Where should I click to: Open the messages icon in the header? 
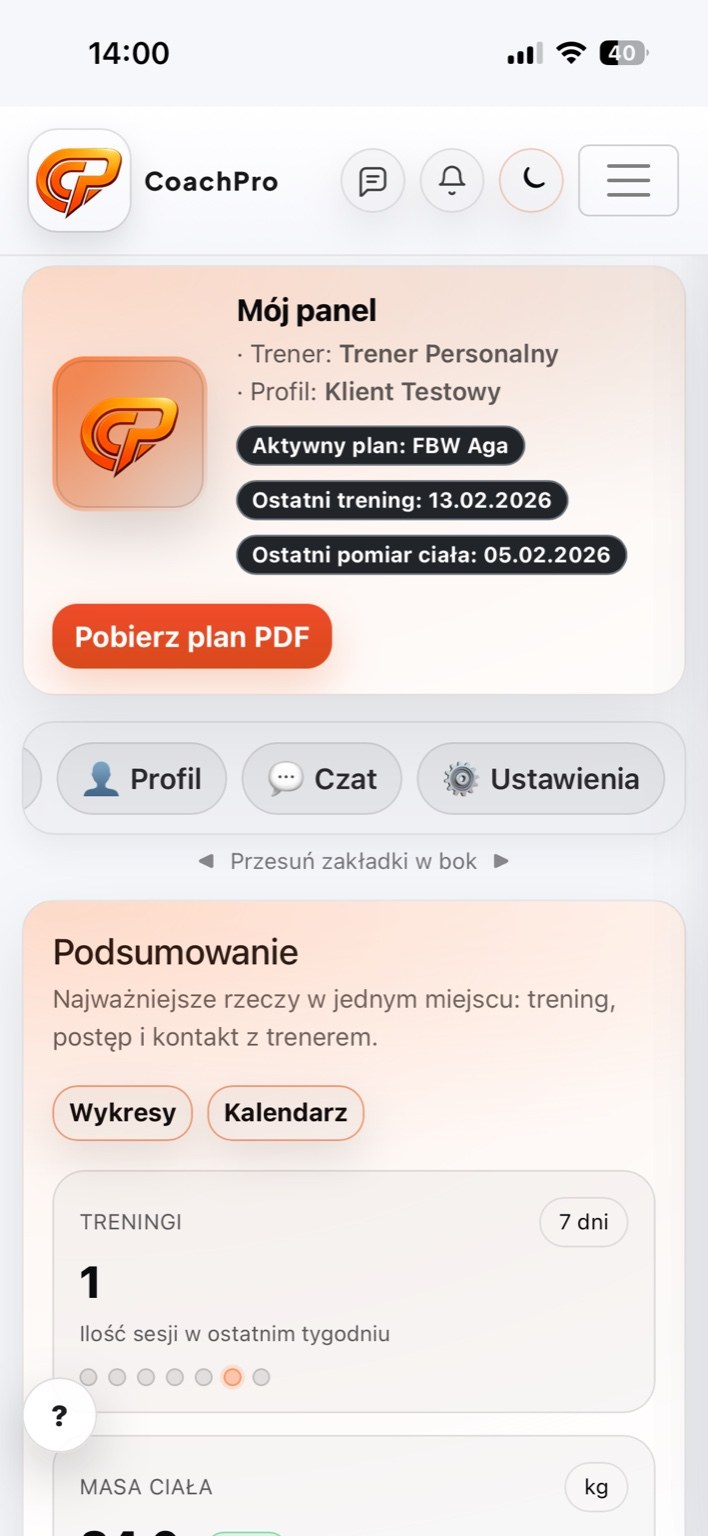tap(372, 181)
